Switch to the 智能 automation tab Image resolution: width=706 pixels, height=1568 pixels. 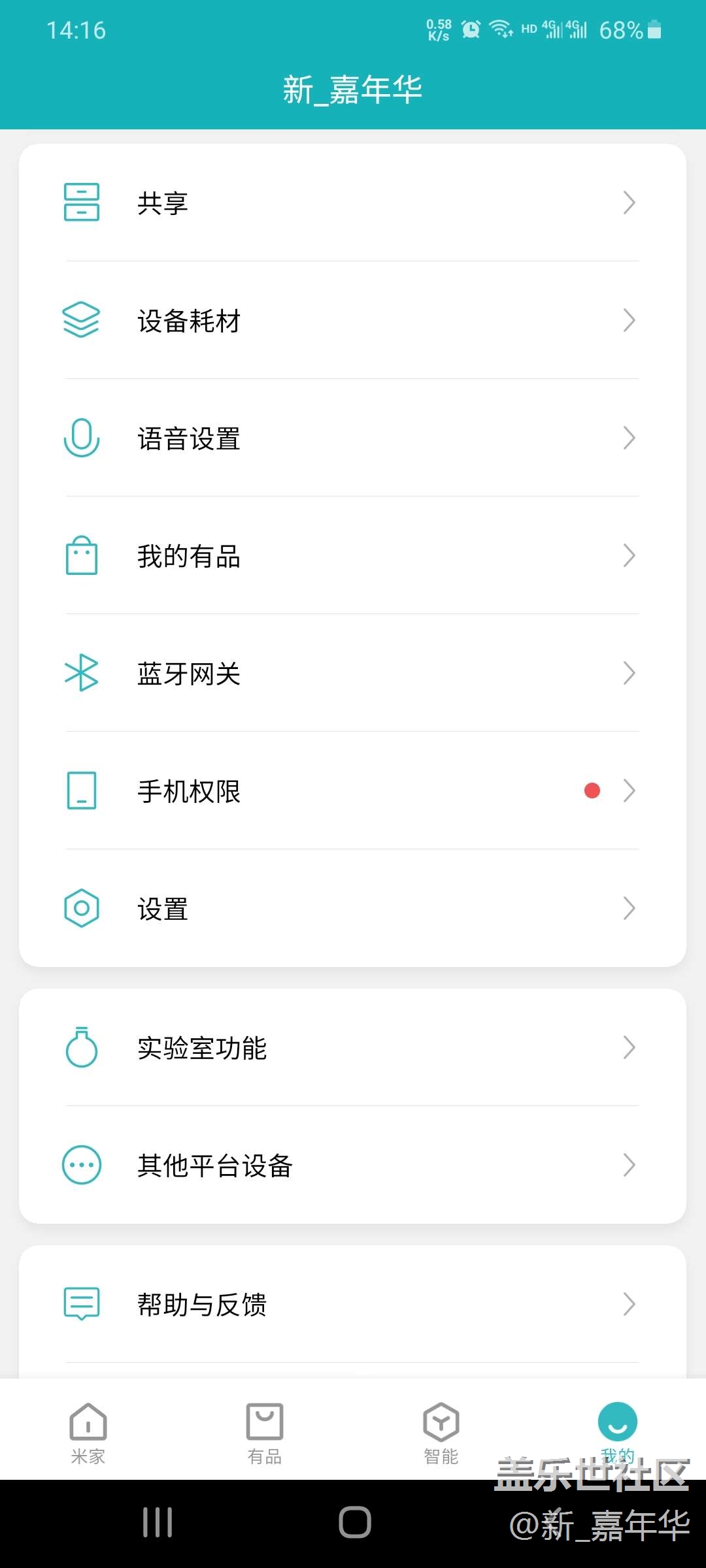[441, 1432]
